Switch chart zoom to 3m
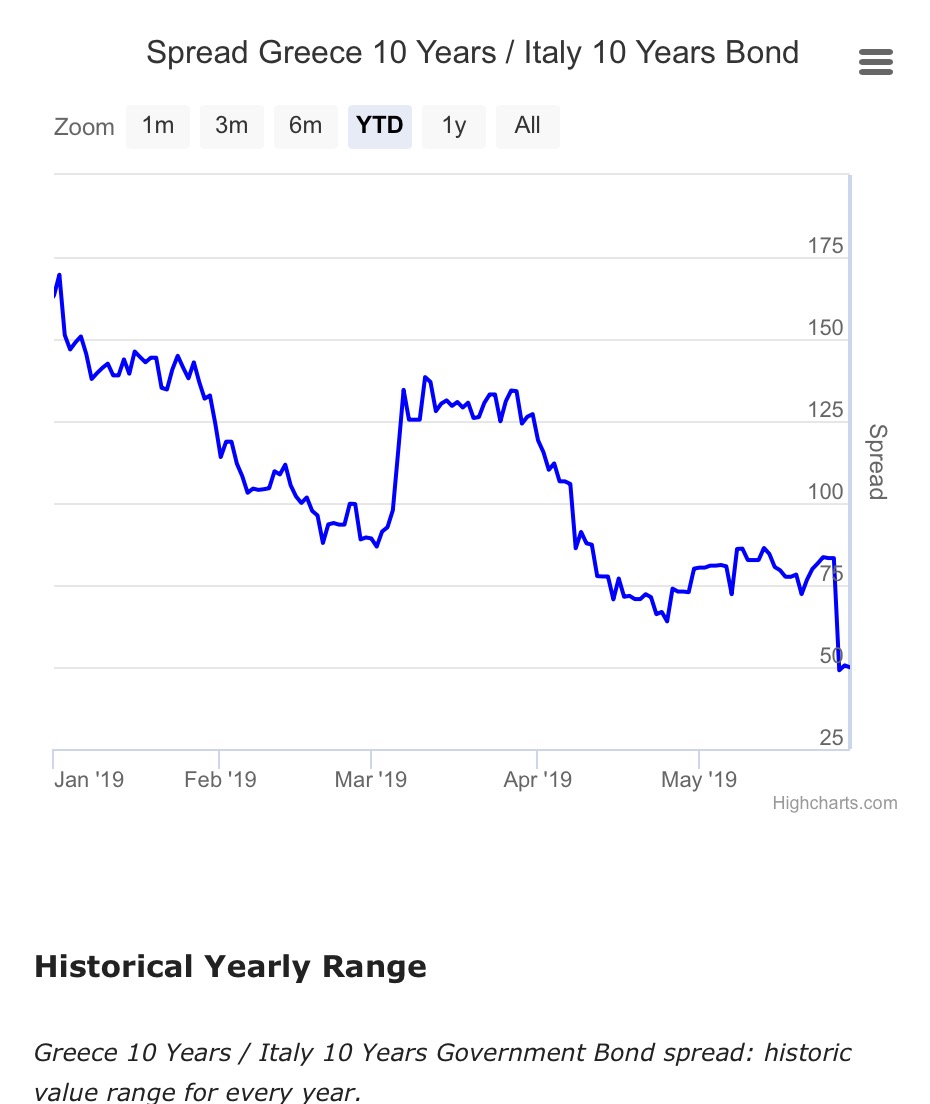 click(x=232, y=126)
